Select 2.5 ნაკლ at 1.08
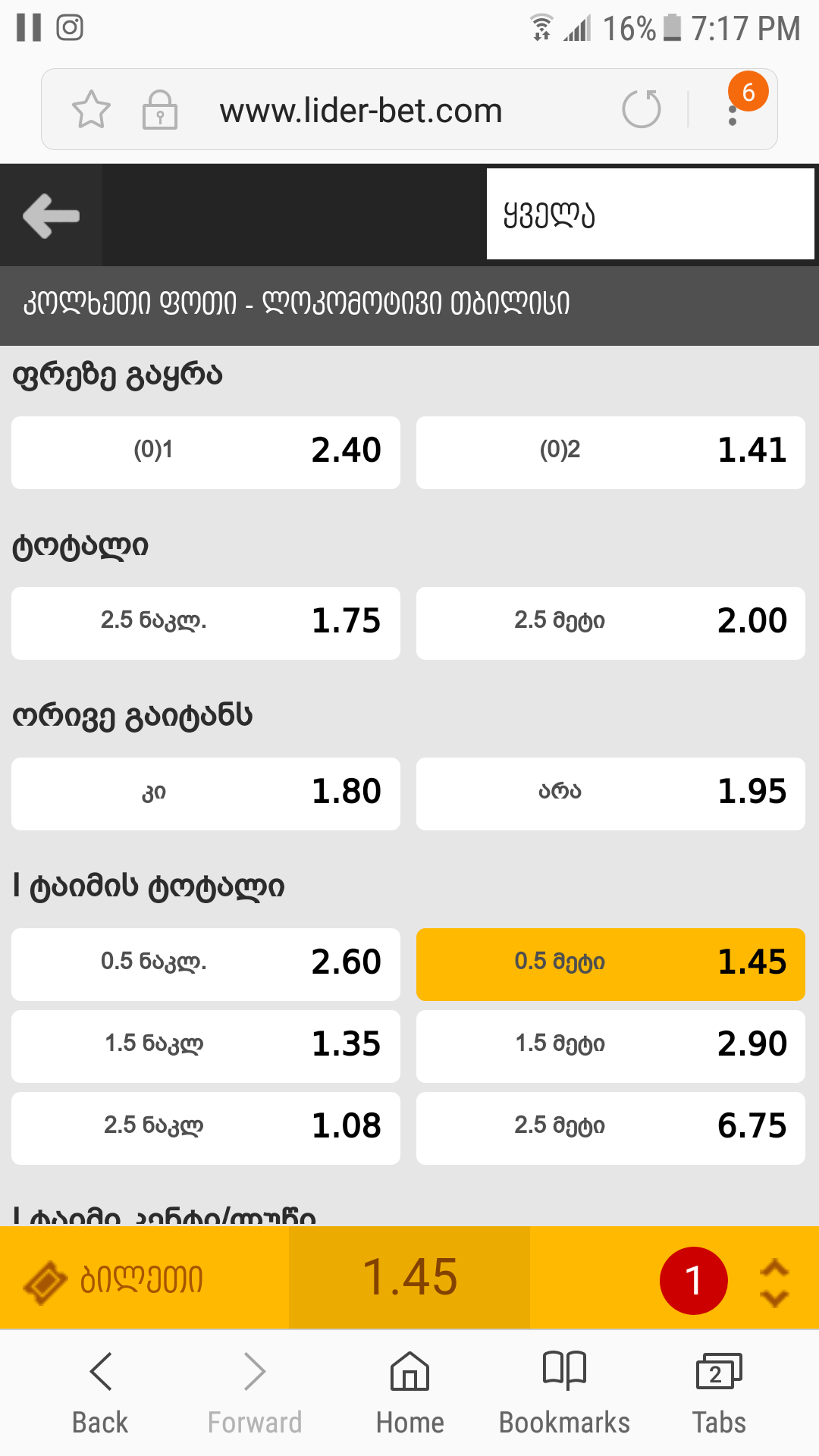This screenshot has width=819, height=1456. pyautogui.click(x=206, y=1128)
